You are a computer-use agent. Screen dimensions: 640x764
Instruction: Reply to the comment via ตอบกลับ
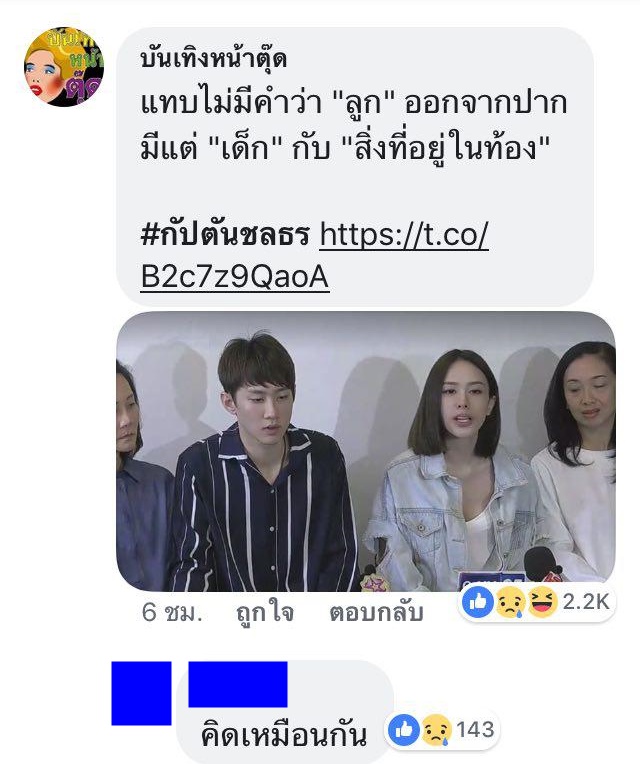[x=376, y=612]
